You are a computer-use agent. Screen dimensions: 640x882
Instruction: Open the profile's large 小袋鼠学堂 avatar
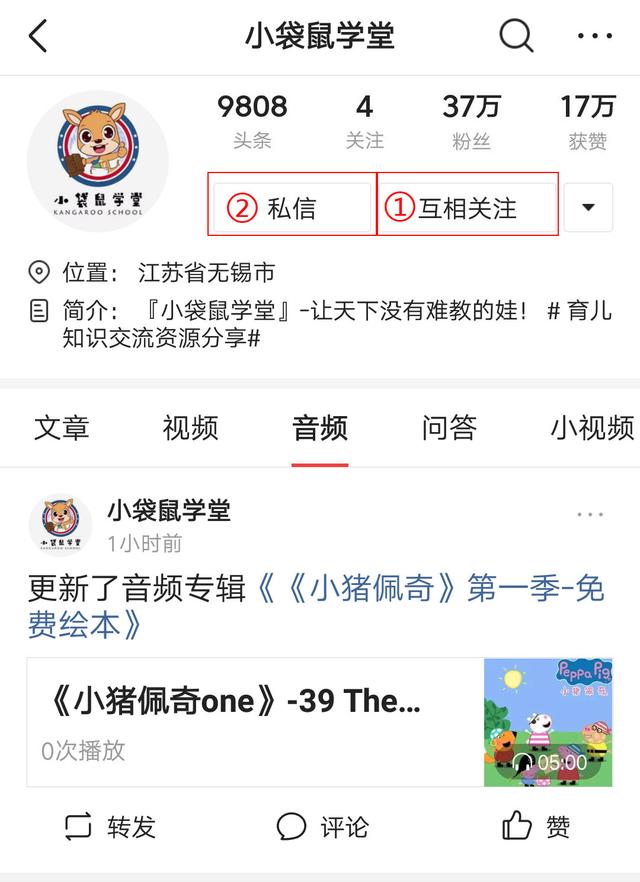click(97, 162)
